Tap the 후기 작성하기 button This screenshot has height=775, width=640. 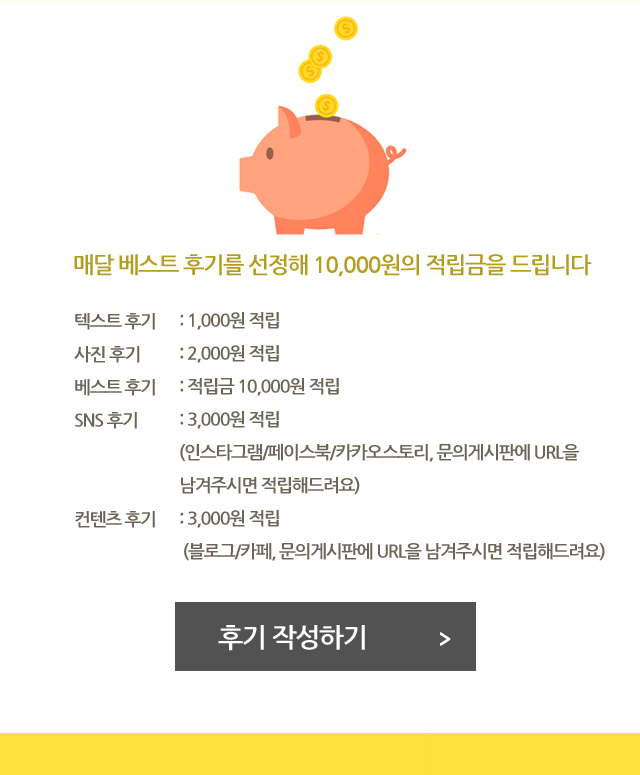click(x=325, y=637)
